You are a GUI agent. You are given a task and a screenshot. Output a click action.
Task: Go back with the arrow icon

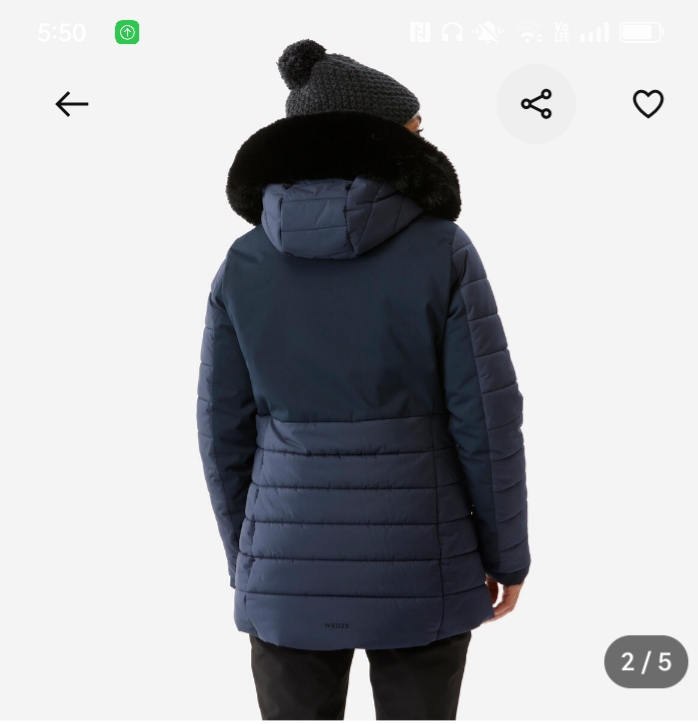tap(72, 104)
